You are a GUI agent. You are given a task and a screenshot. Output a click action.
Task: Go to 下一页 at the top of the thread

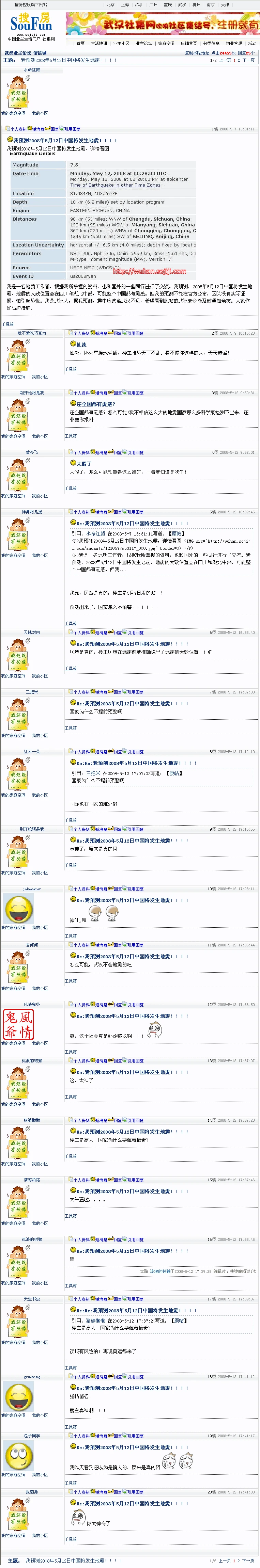[x=248, y=60]
